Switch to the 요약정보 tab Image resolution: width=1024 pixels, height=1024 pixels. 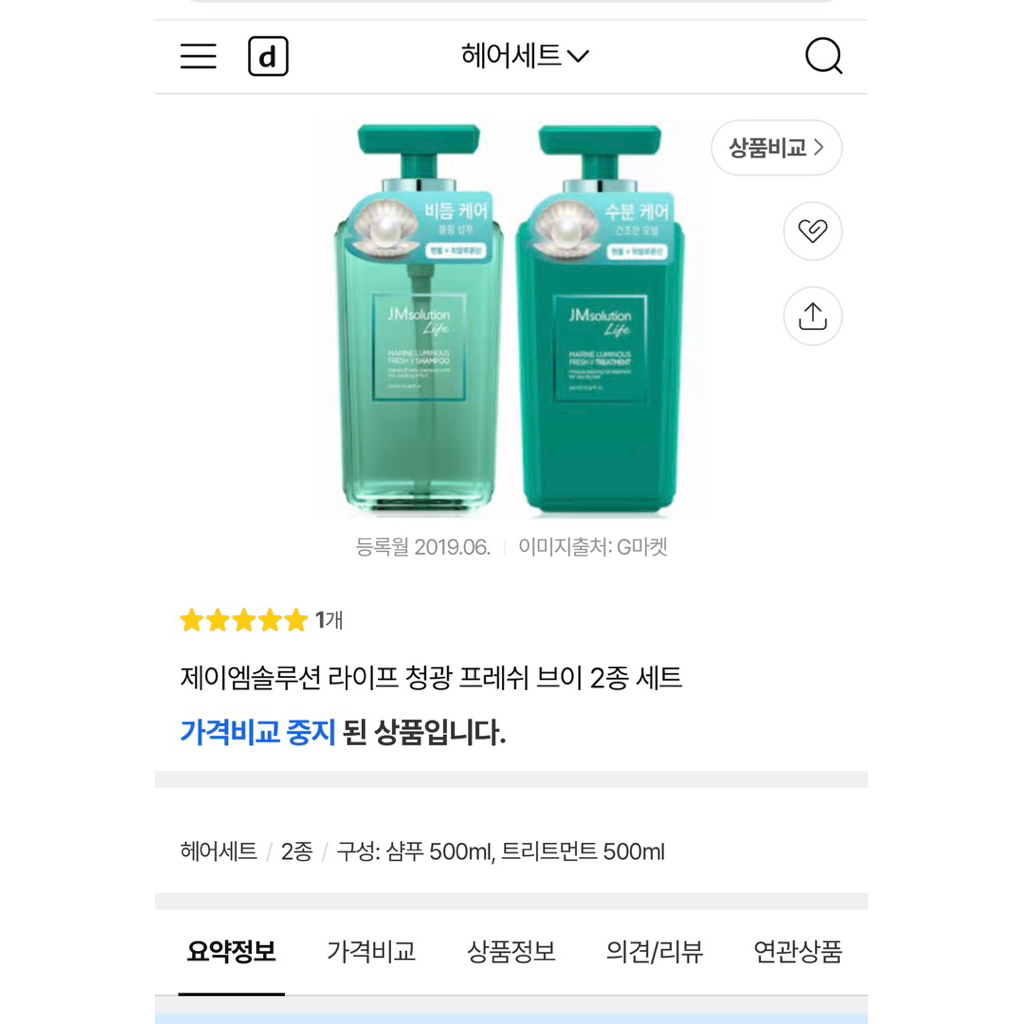click(x=231, y=952)
